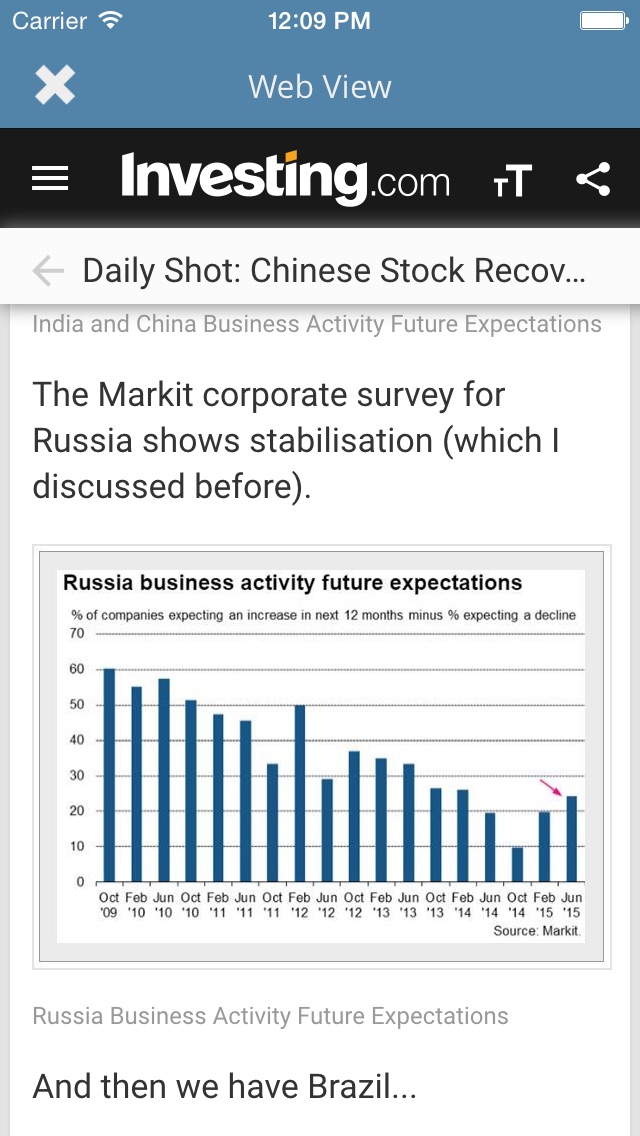Share this article
The width and height of the screenshot is (640, 1136).
tap(593, 180)
